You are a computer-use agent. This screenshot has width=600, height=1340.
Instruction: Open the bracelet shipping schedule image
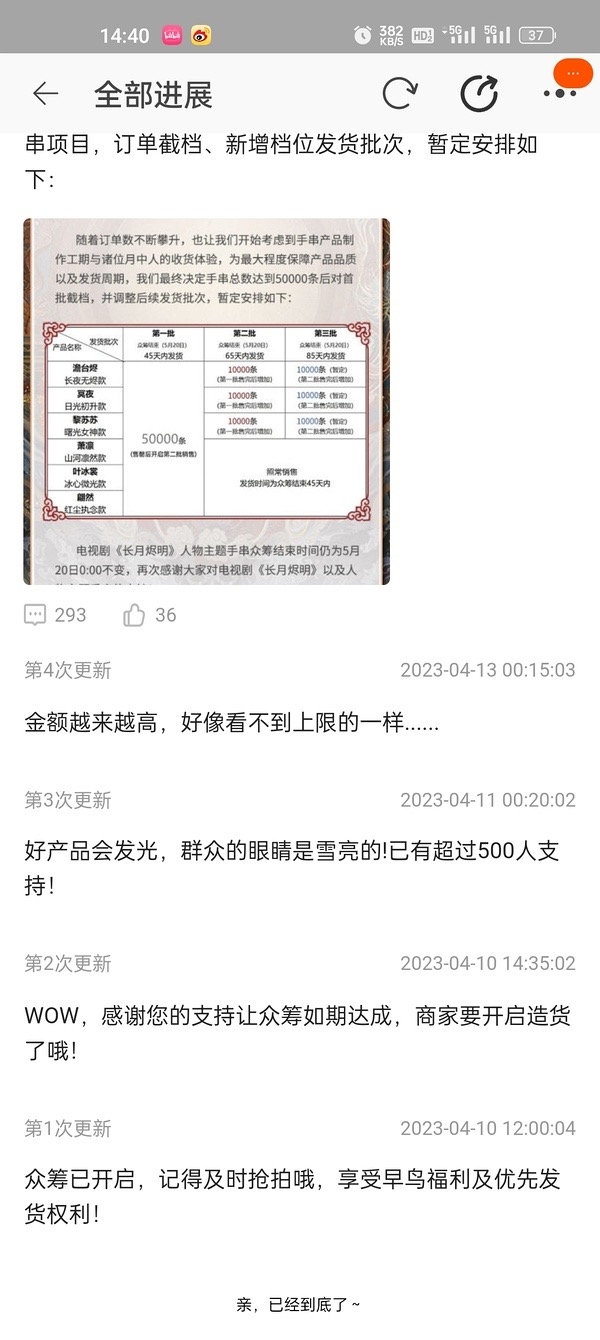[206, 401]
